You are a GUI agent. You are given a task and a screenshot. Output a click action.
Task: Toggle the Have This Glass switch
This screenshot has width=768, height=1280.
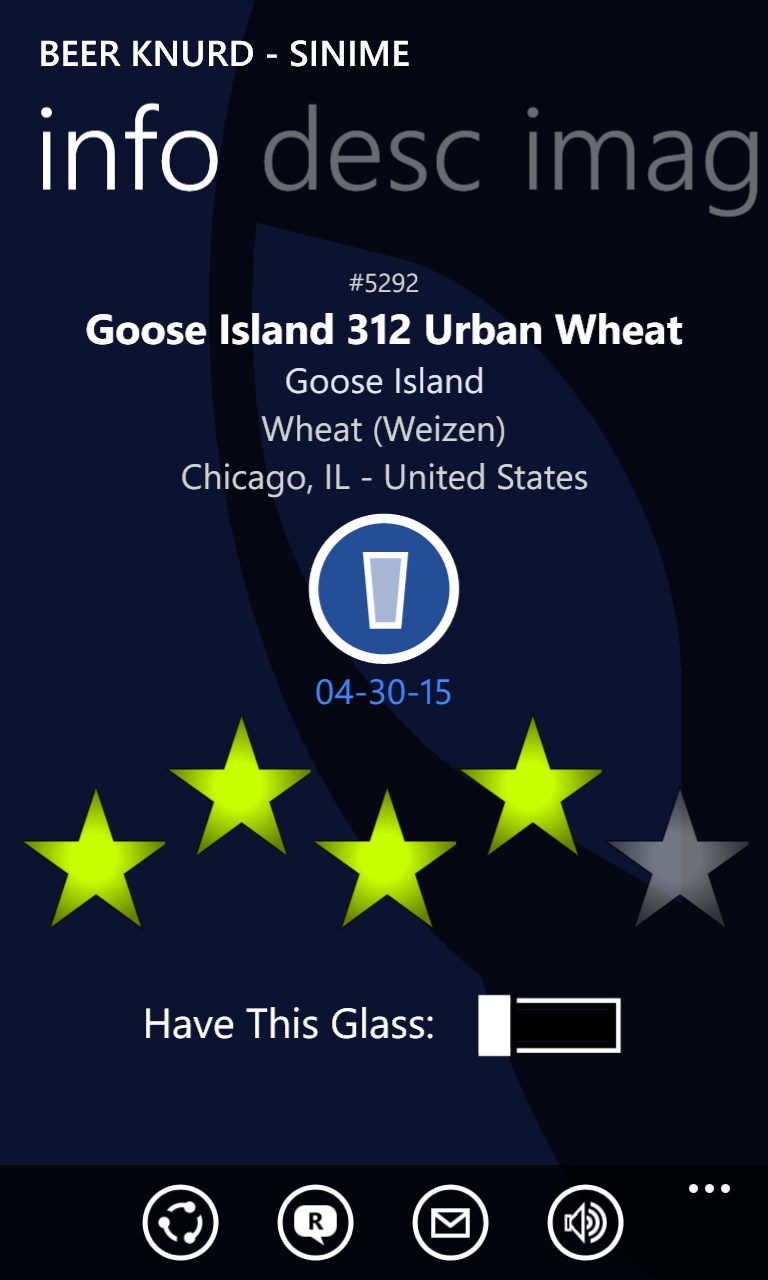[x=549, y=1026]
